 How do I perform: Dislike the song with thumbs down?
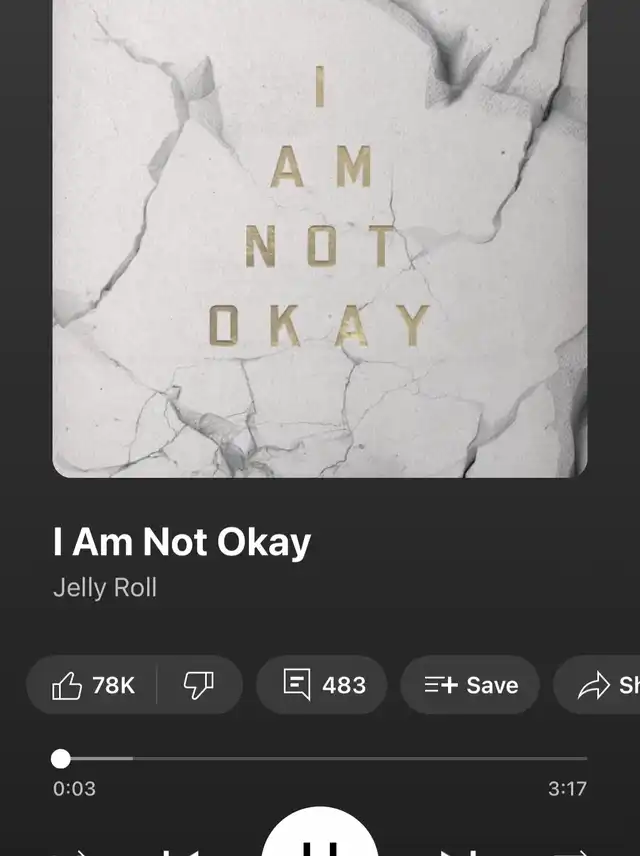[199, 685]
